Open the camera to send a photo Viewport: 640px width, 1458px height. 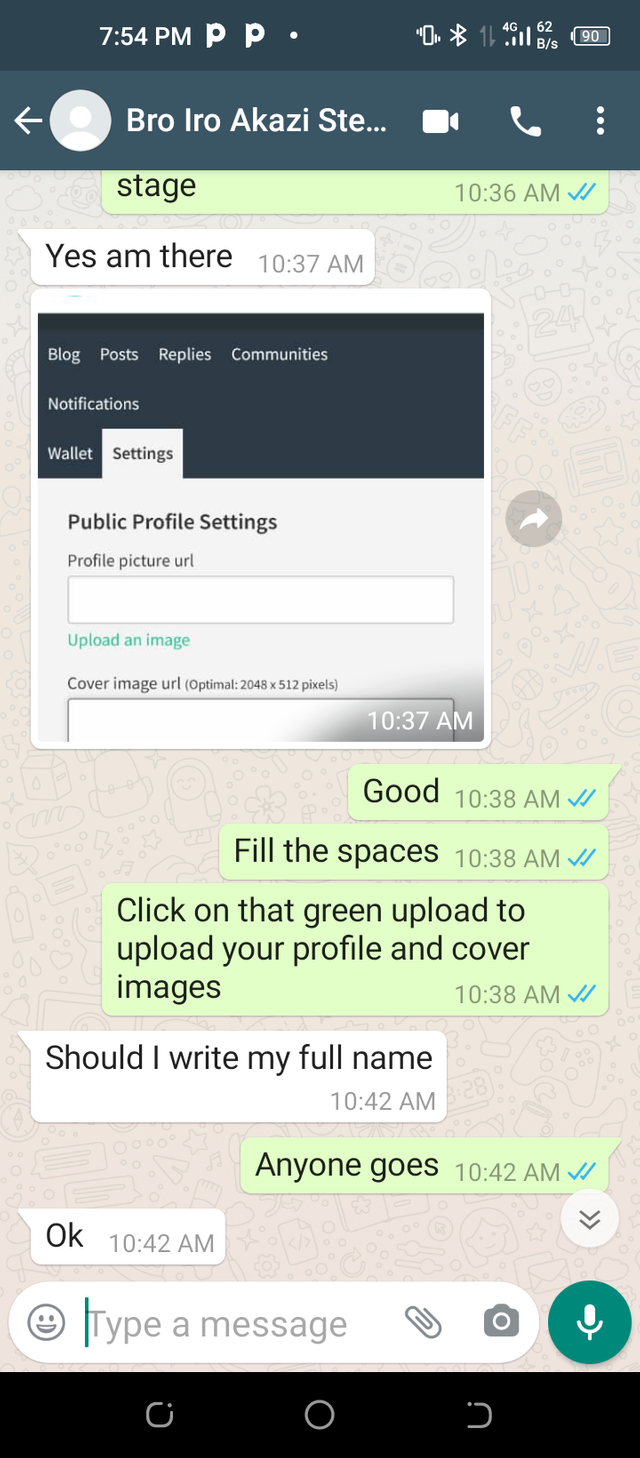(501, 1323)
